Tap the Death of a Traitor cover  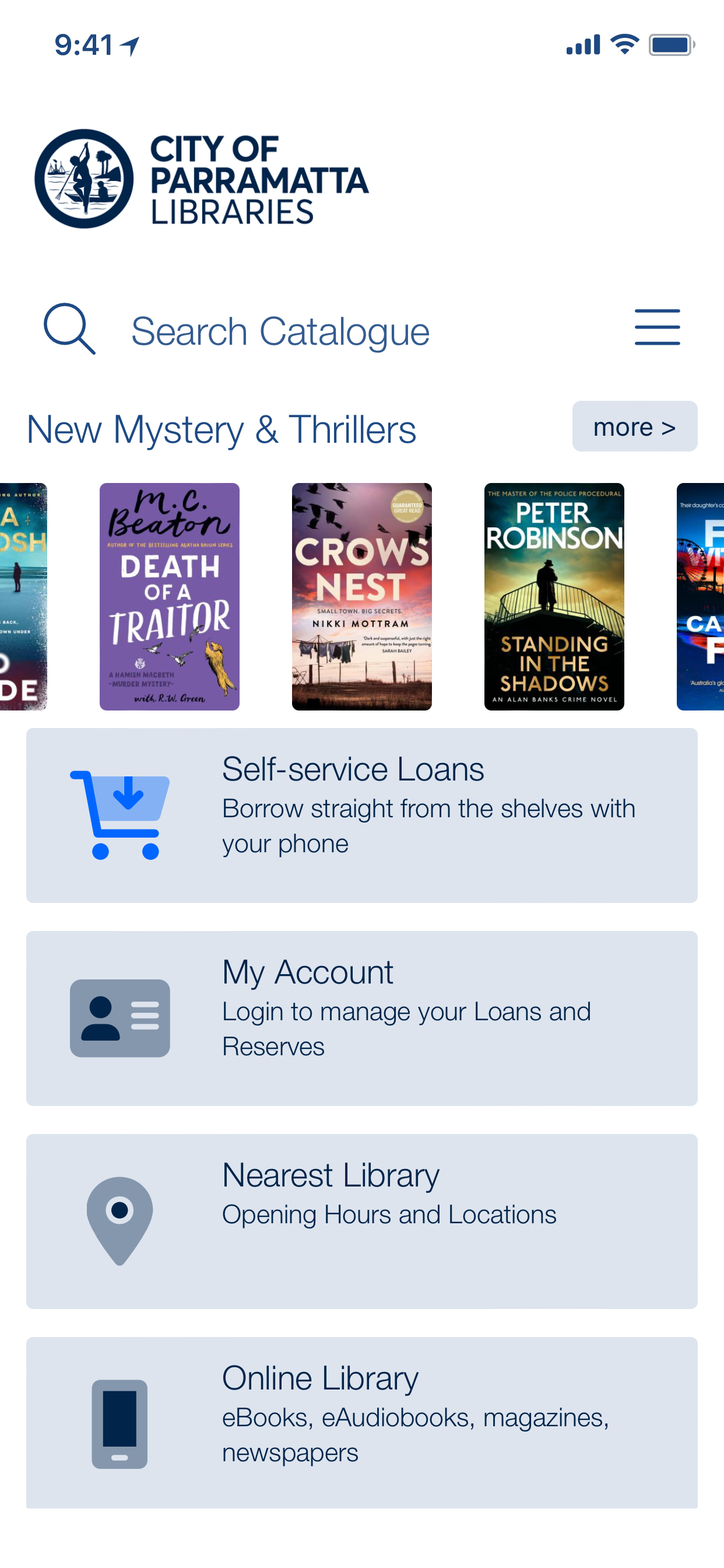click(x=170, y=596)
